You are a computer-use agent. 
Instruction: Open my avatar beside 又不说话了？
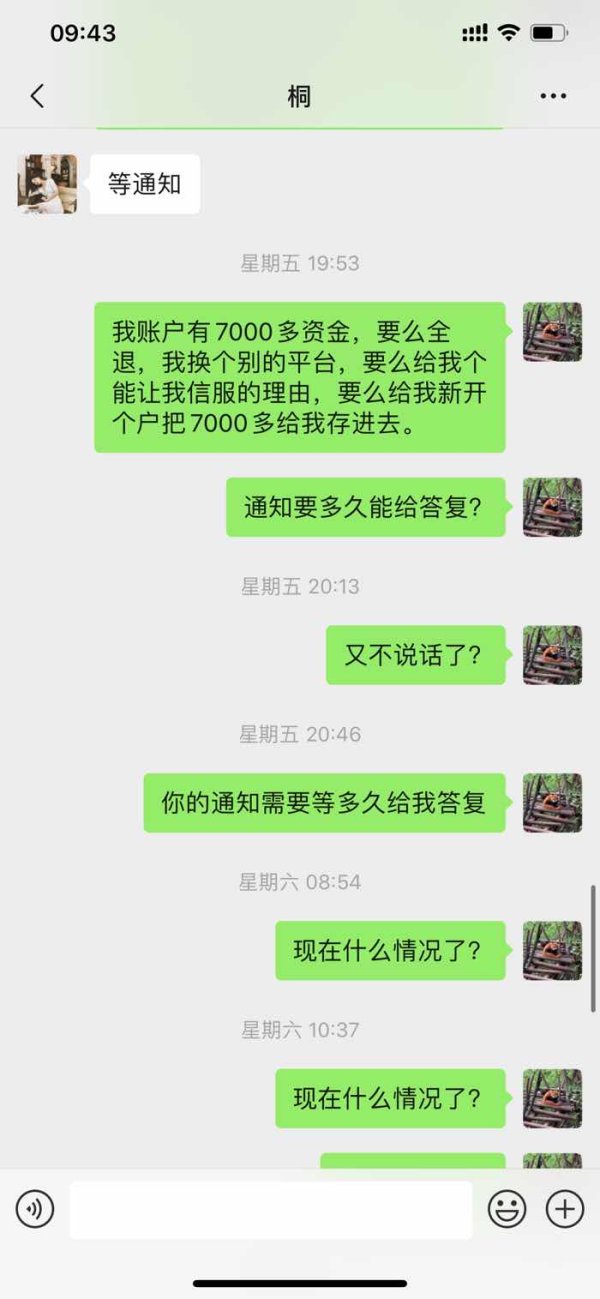(552, 655)
